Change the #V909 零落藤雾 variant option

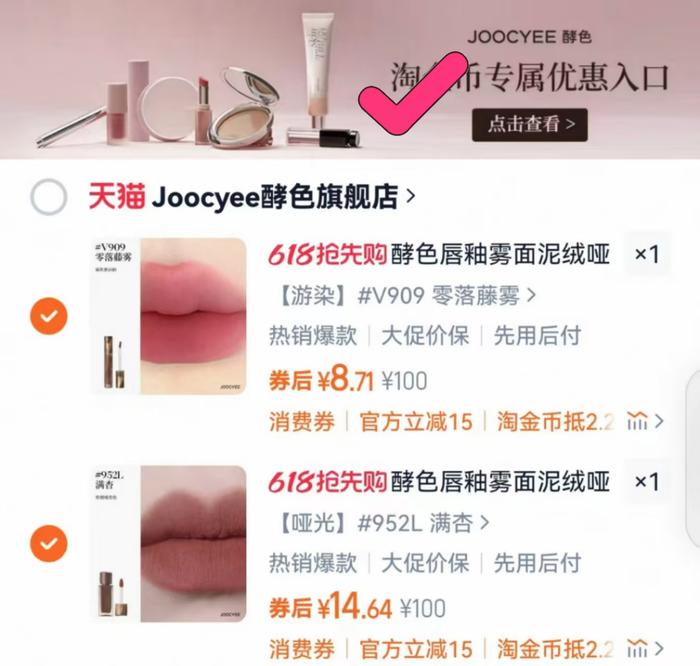point(402,295)
